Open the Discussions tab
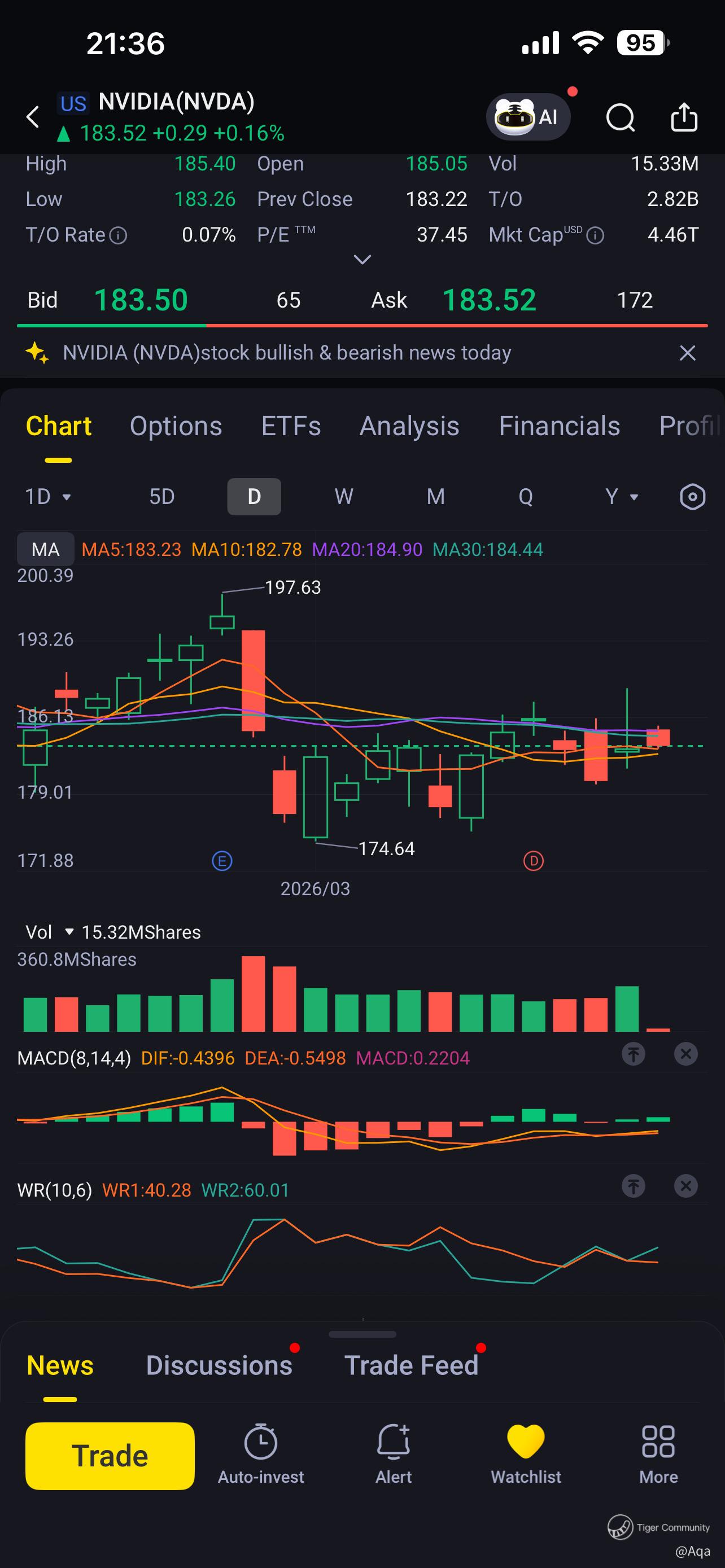Viewport: 725px width, 1568px height. [219, 1365]
